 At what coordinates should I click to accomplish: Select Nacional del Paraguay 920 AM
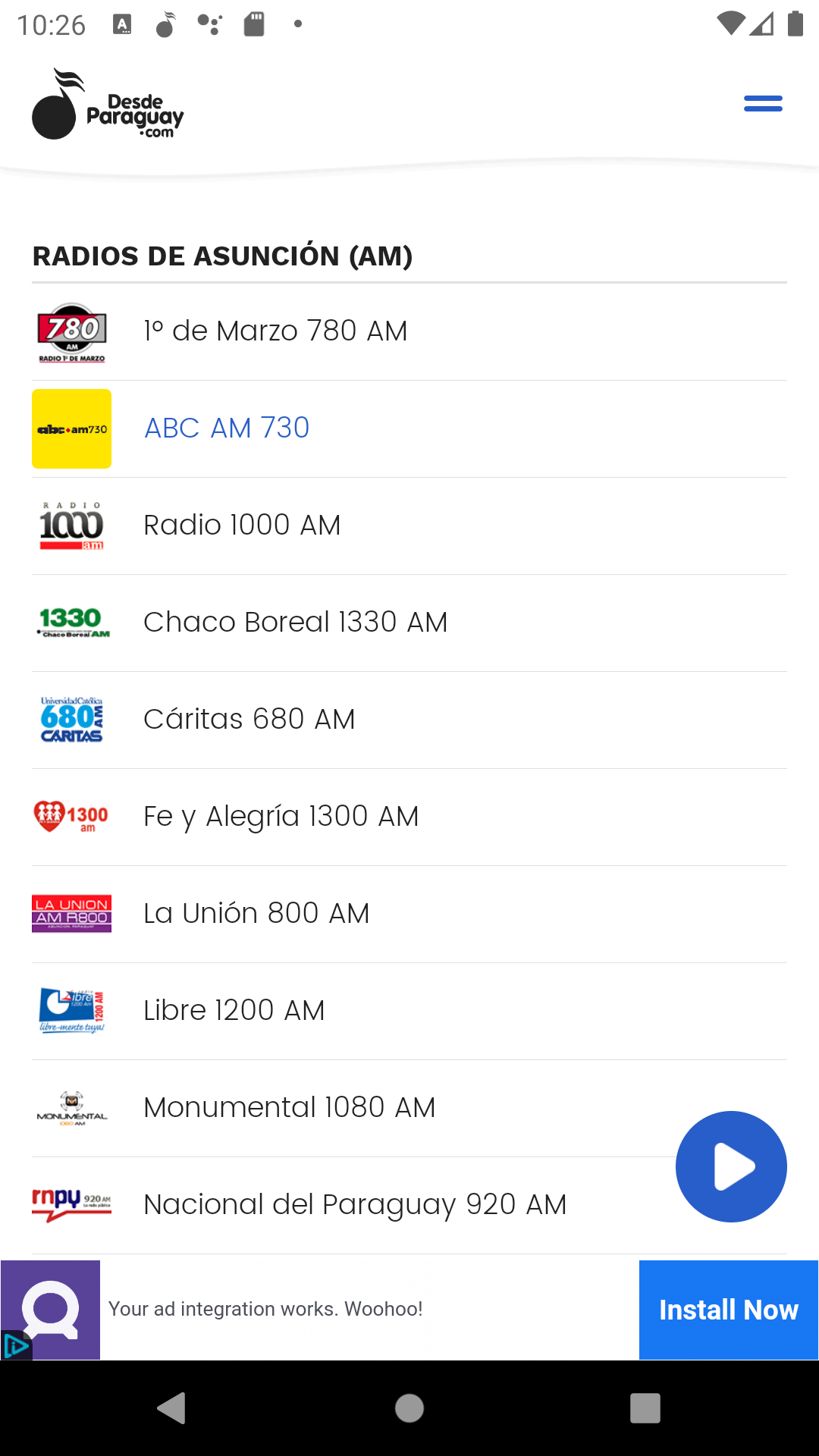[355, 1205]
